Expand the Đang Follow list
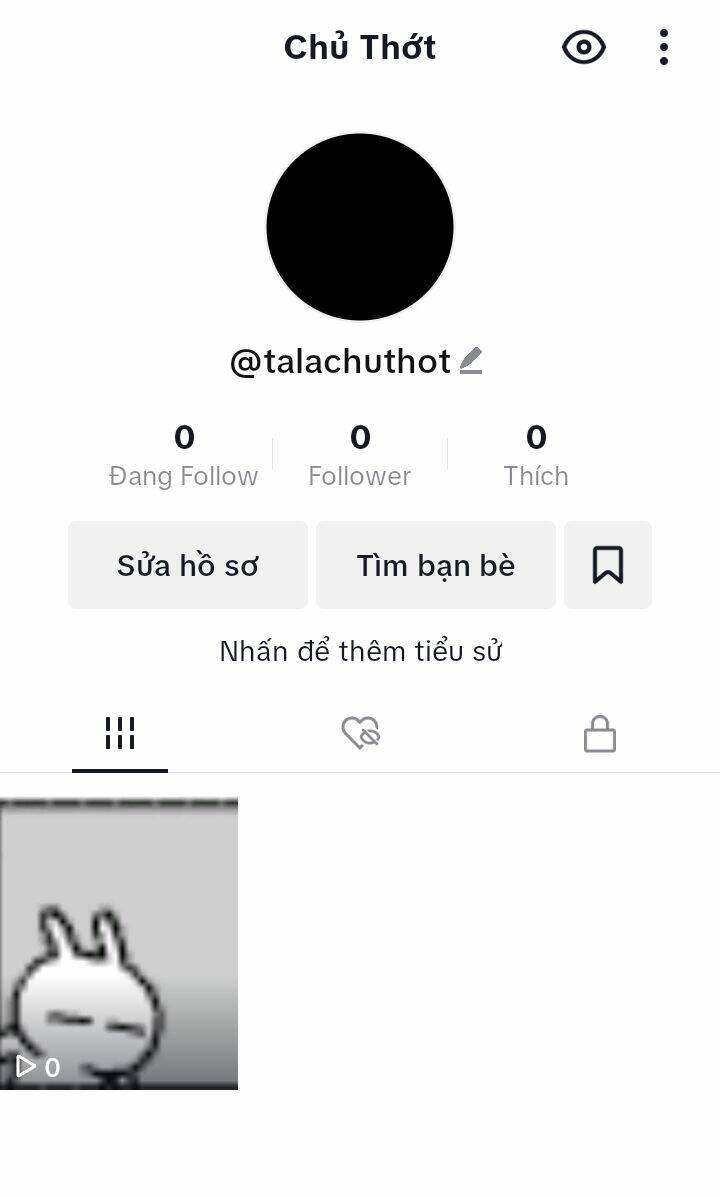 tap(183, 453)
